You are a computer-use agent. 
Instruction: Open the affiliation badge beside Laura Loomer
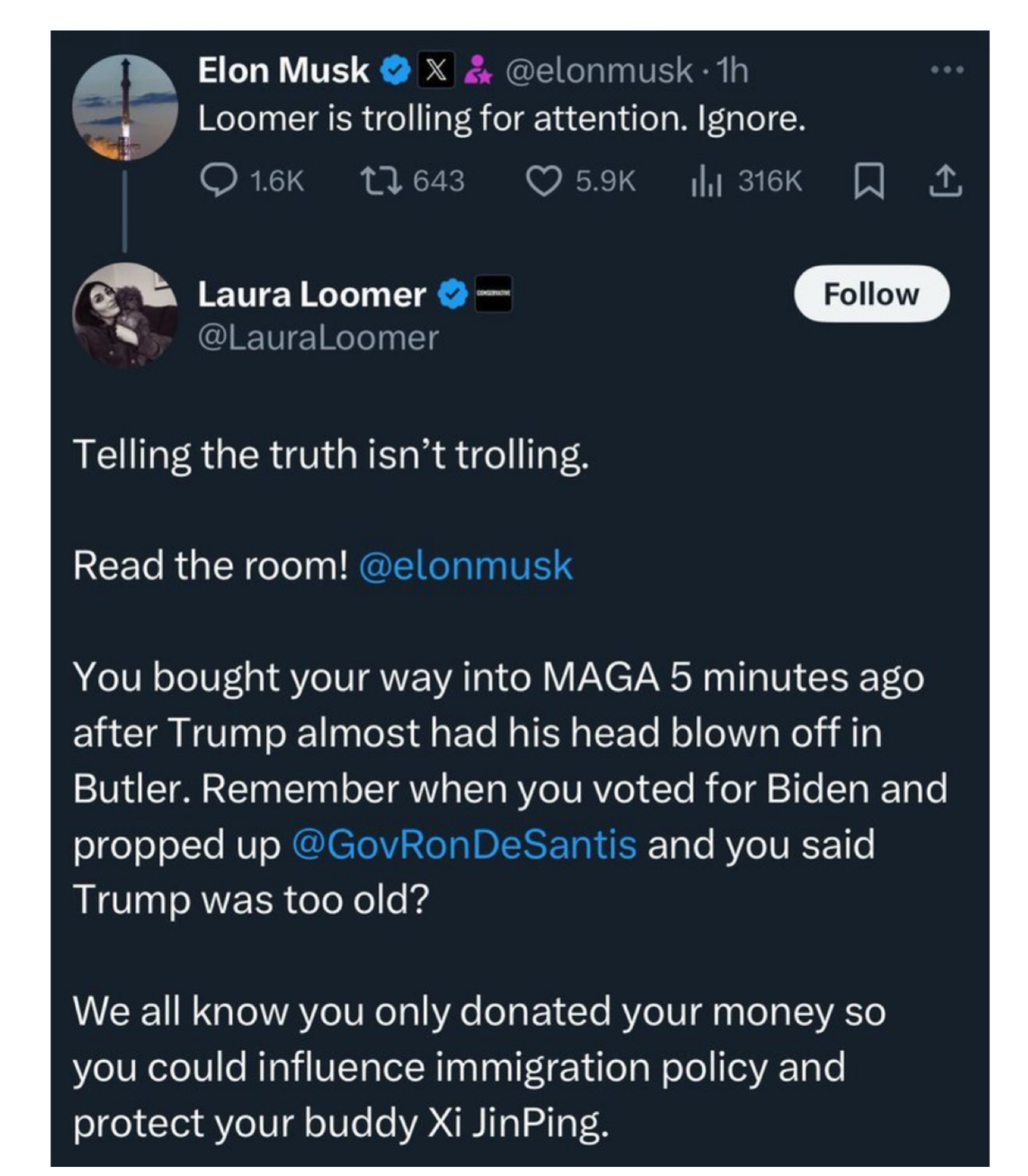(x=494, y=294)
